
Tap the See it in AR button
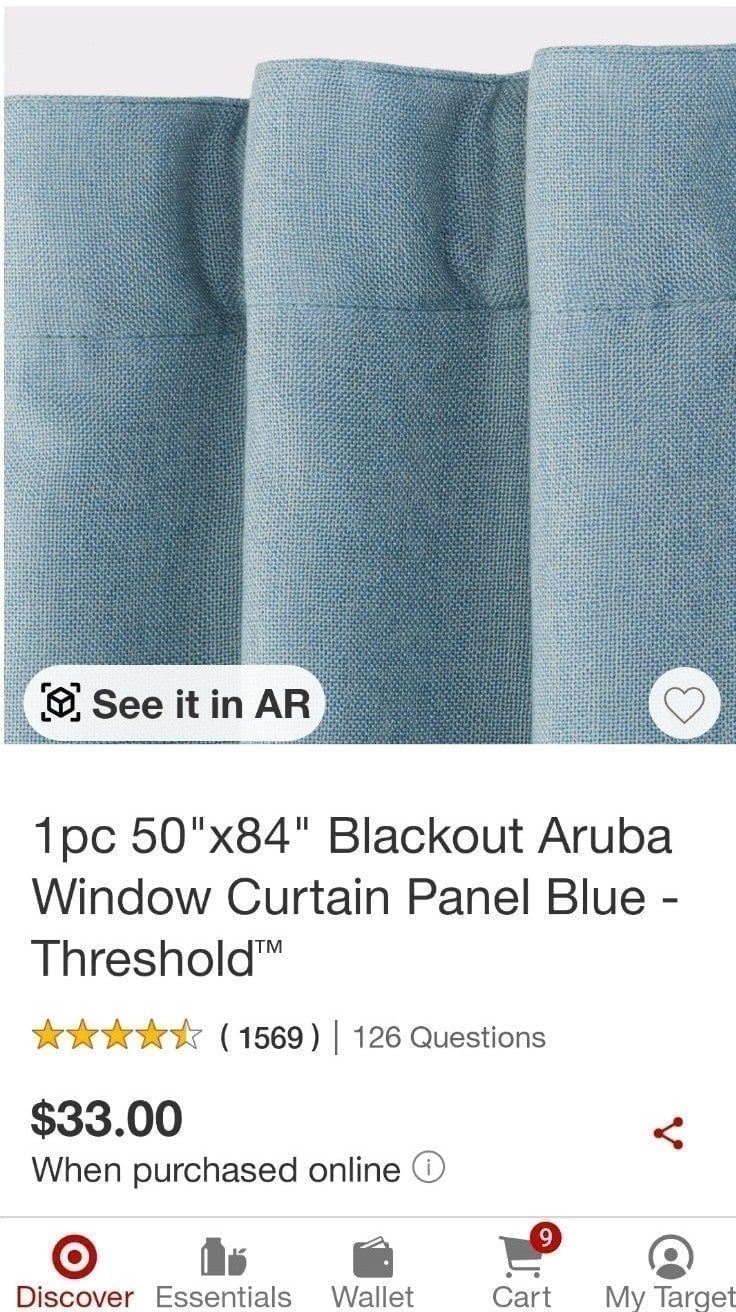[174, 703]
